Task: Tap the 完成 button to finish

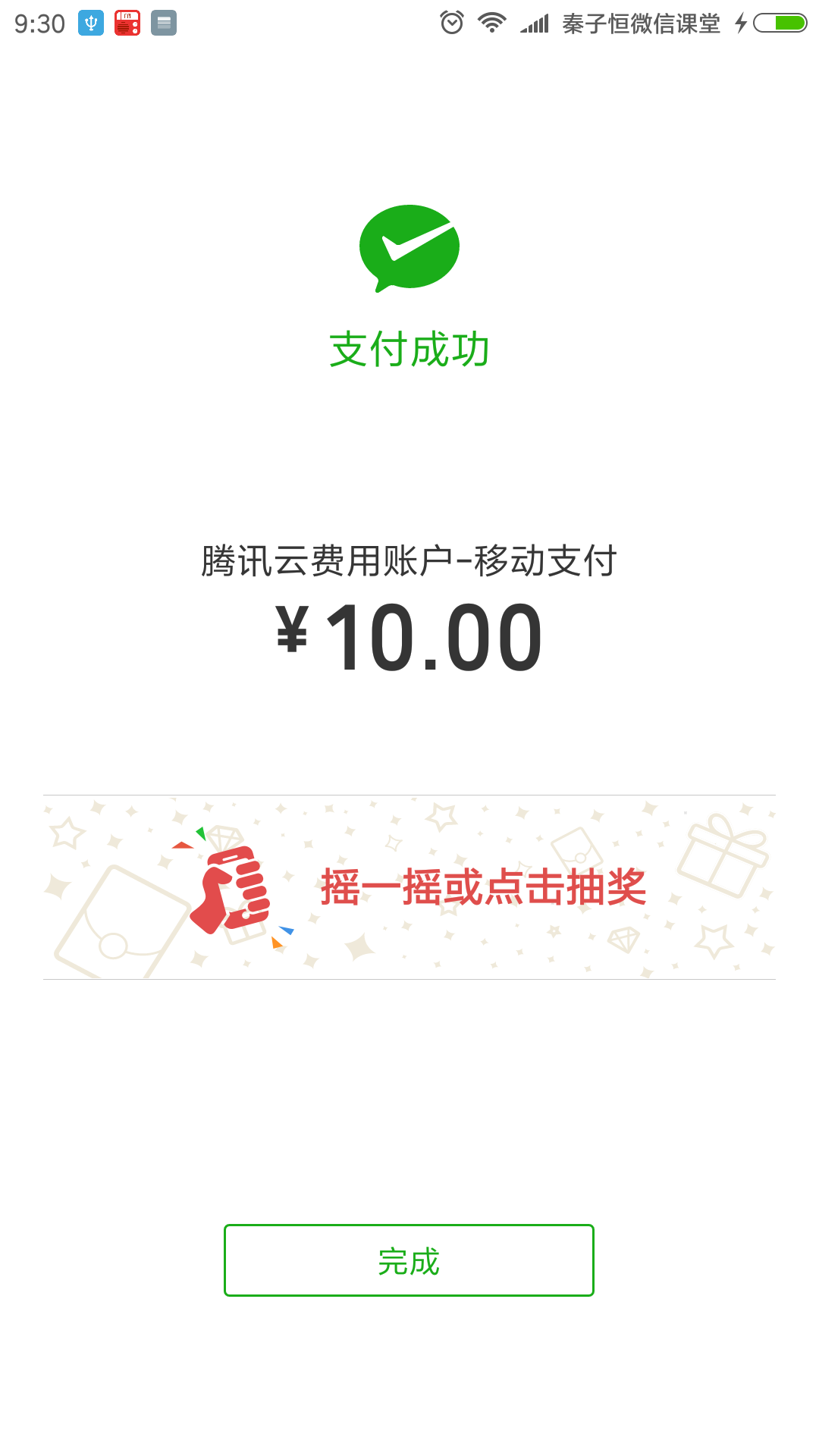Action: pos(409,1260)
